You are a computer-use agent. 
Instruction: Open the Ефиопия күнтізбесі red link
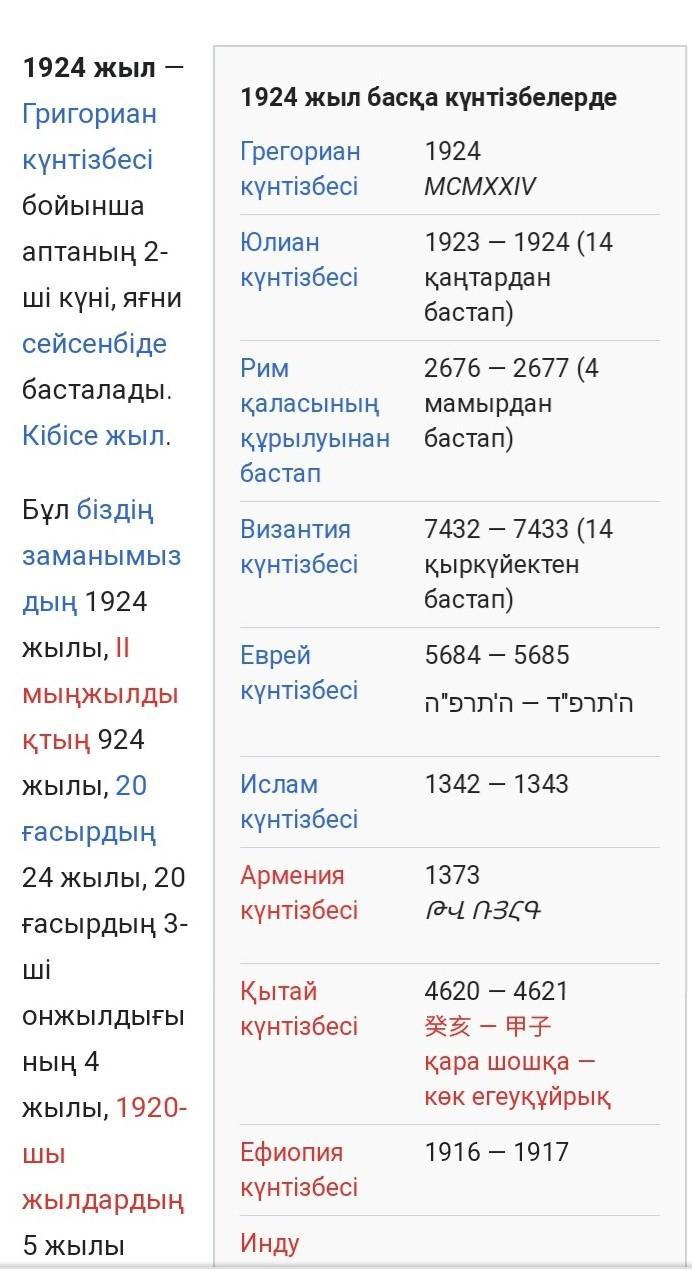pyautogui.click(x=298, y=1170)
